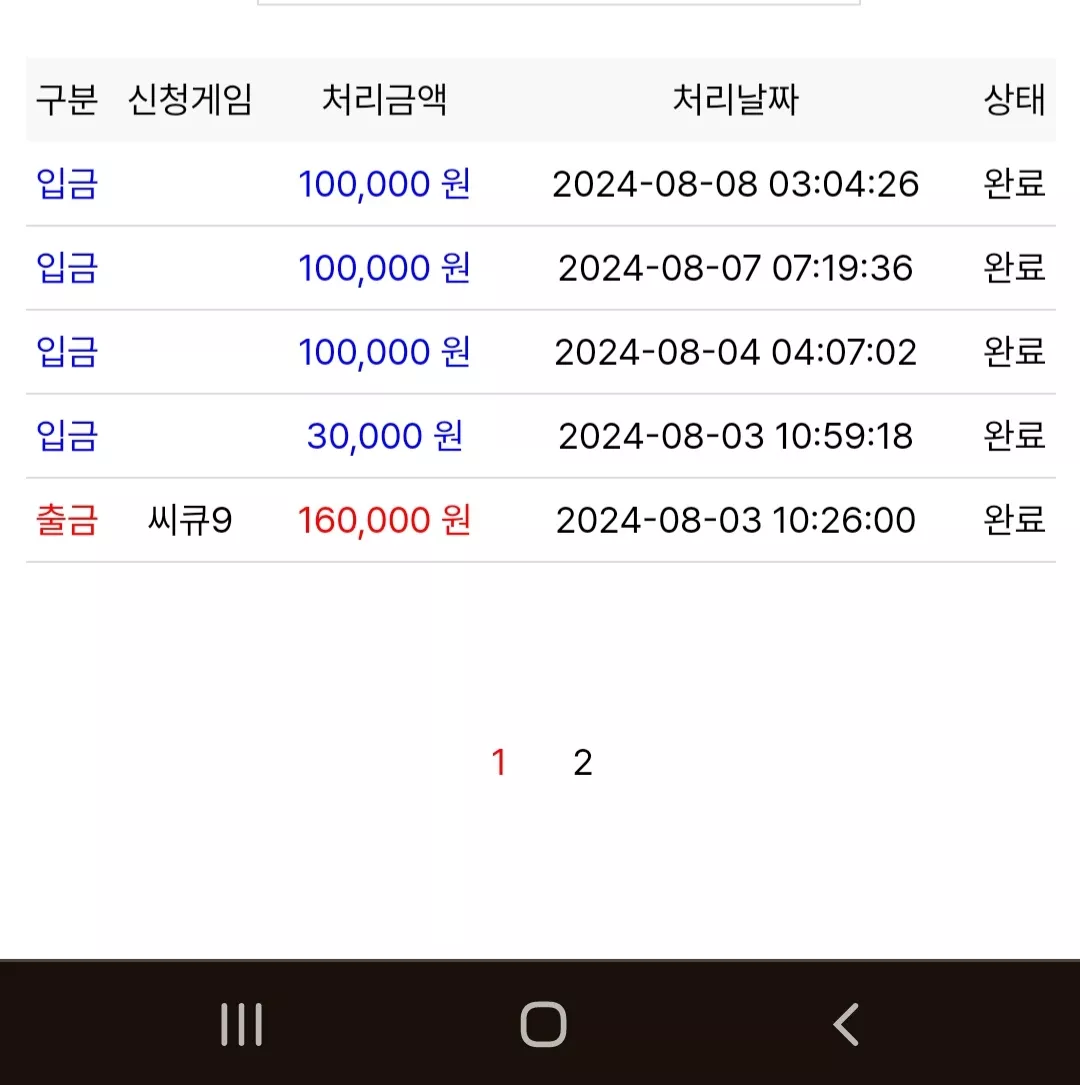Go back using the system back arrow
1080x1085 pixels.
(x=846, y=1024)
